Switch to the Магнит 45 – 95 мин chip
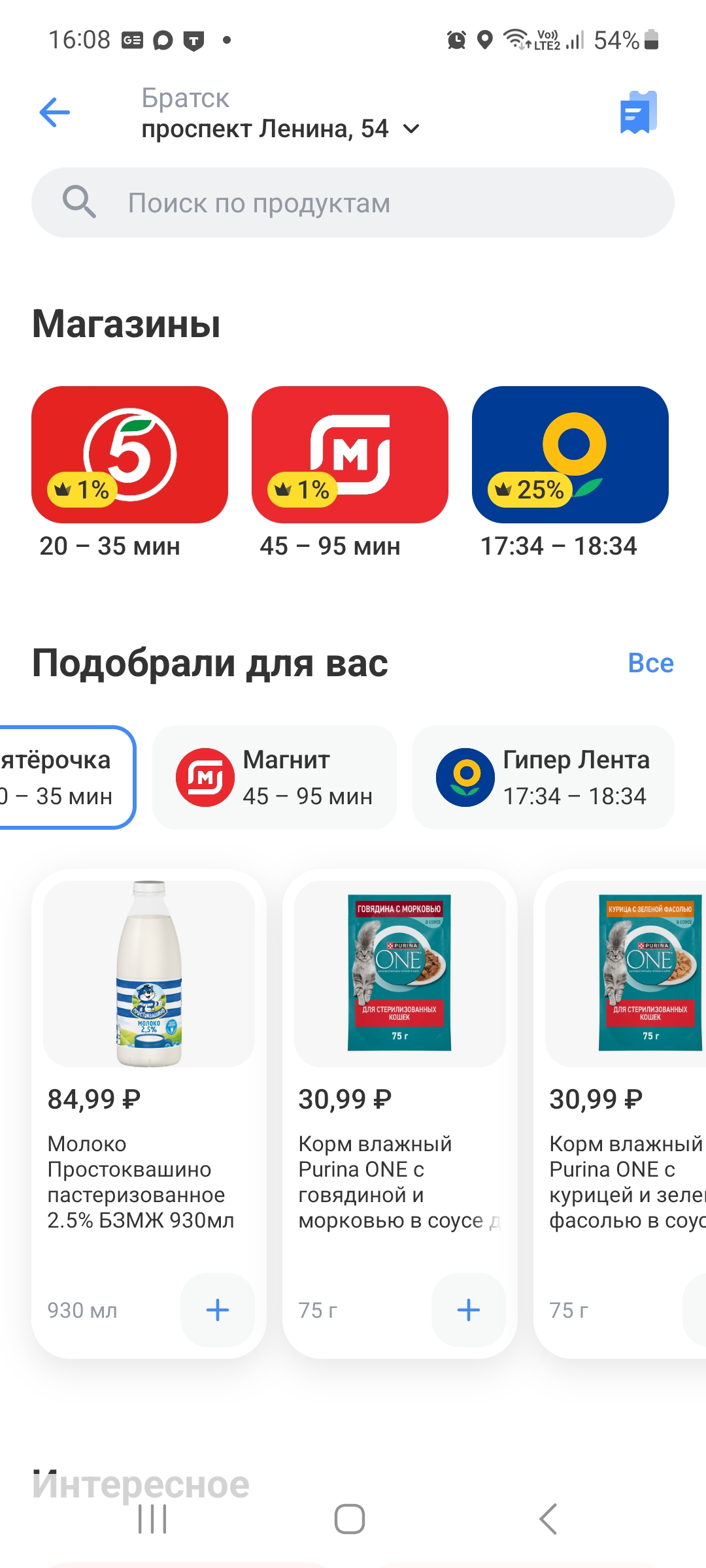The width and height of the screenshot is (706, 1568). point(275,777)
